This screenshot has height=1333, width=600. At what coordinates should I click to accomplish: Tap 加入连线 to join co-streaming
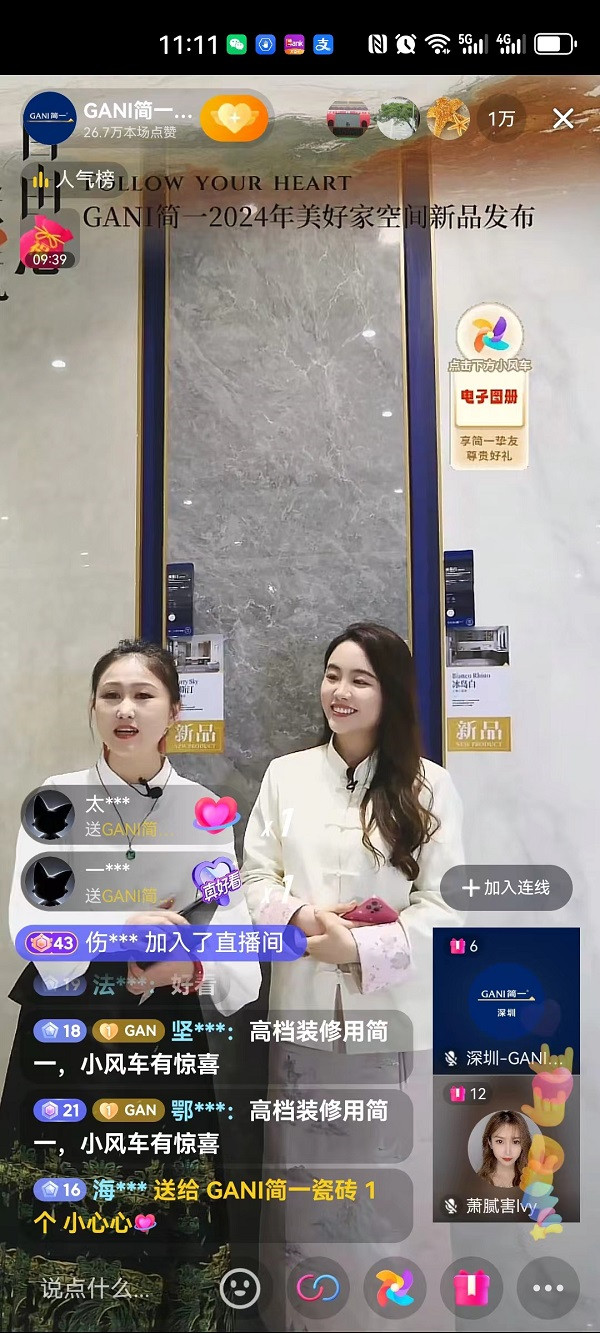click(x=506, y=888)
